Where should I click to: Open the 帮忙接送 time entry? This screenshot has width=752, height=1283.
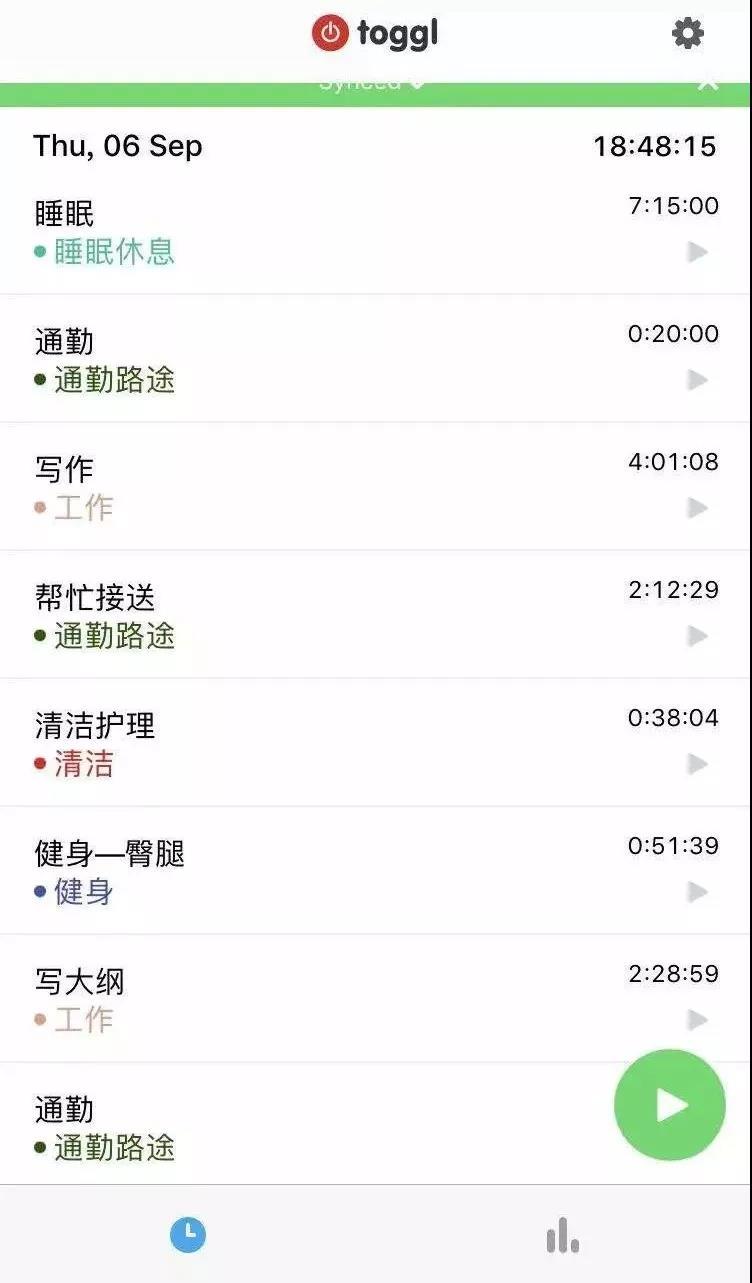tap(376, 615)
